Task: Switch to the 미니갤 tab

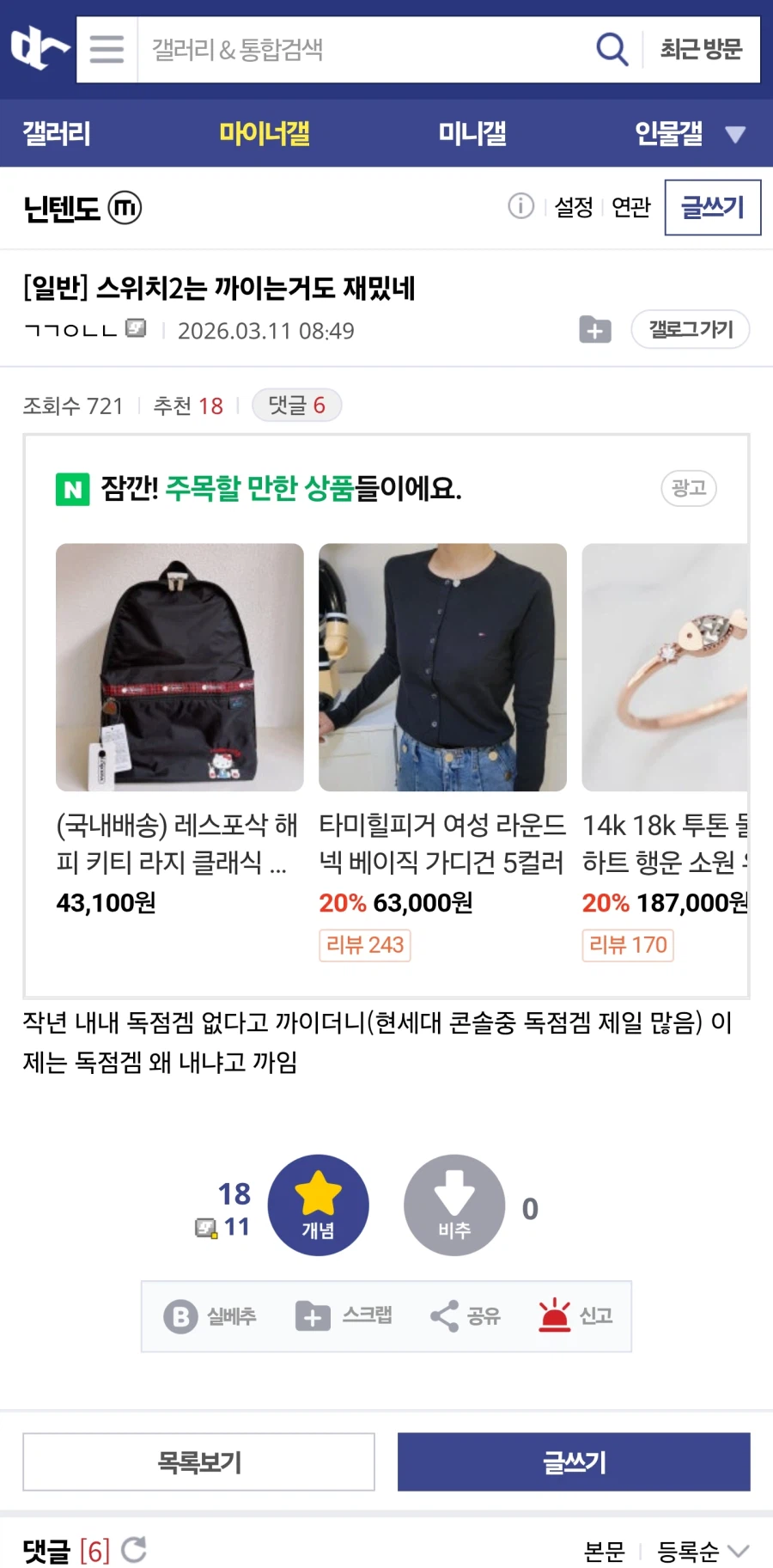Action: coord(471,134)
